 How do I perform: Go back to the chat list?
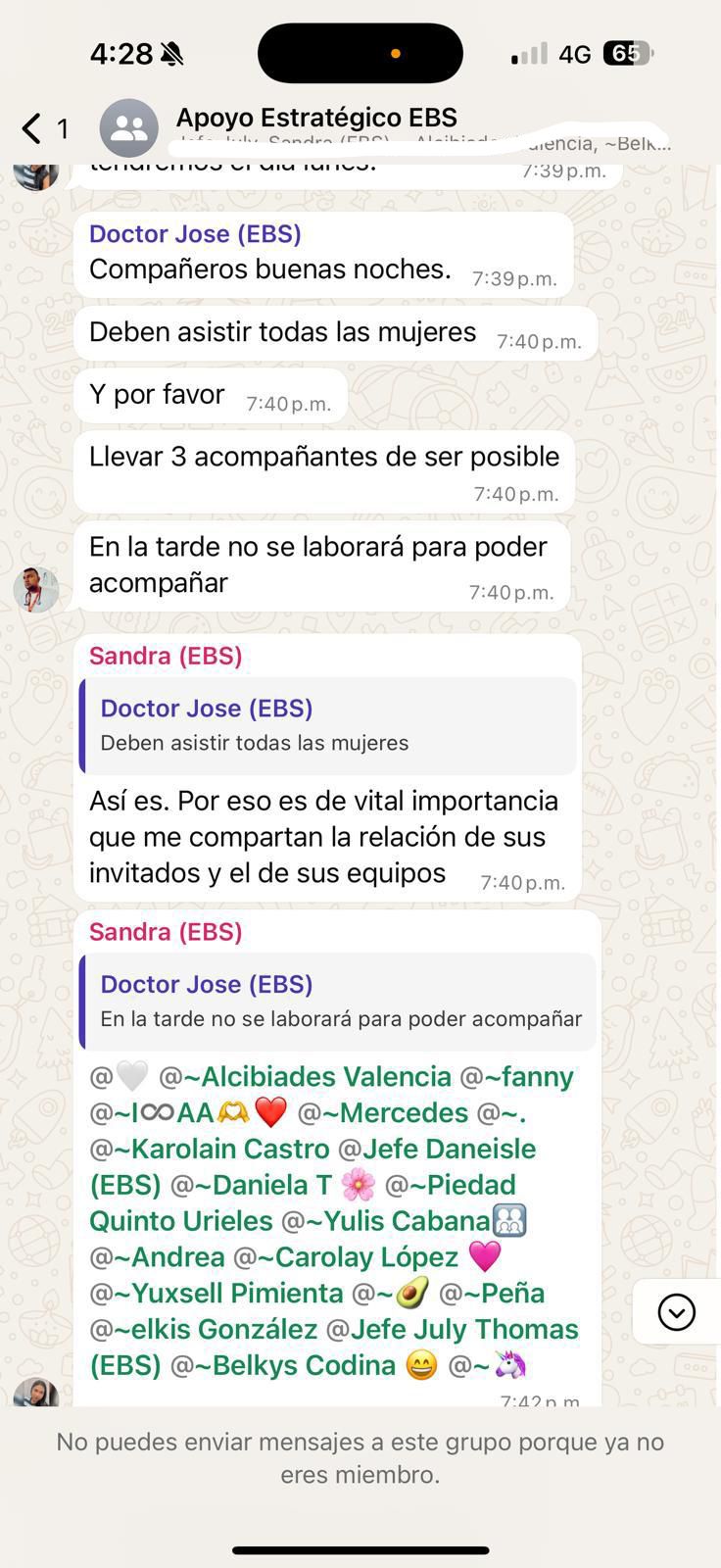33,128
